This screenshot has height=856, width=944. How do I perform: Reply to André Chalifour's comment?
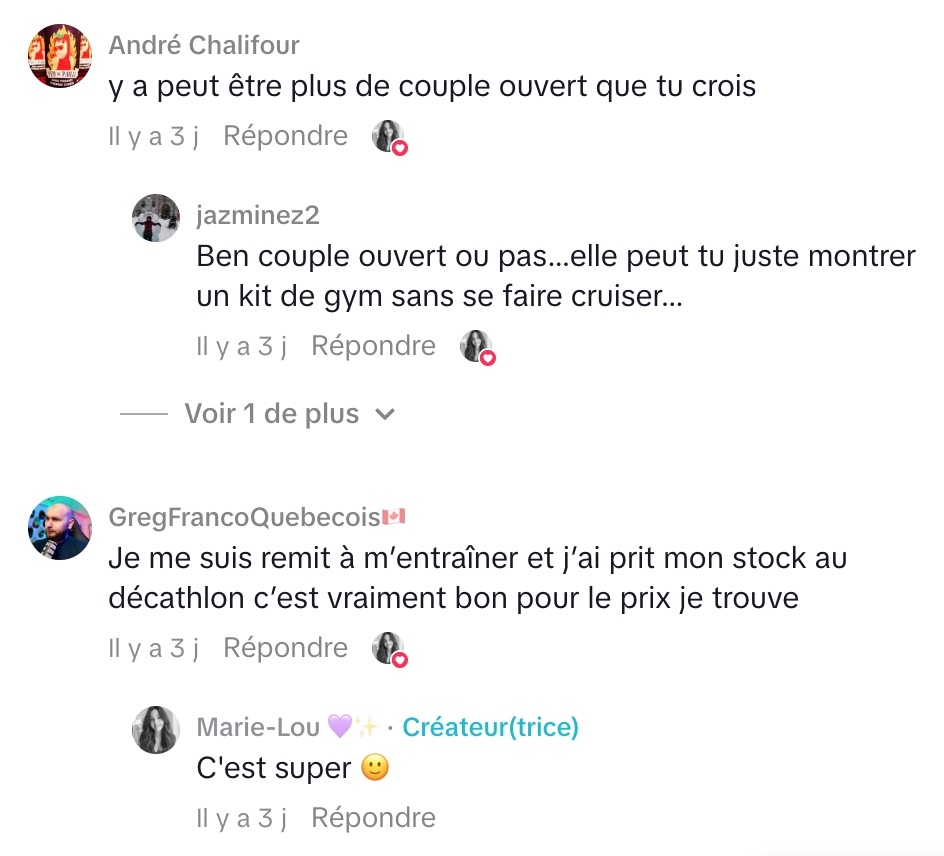pyautogui.click(x=285, y=136)
